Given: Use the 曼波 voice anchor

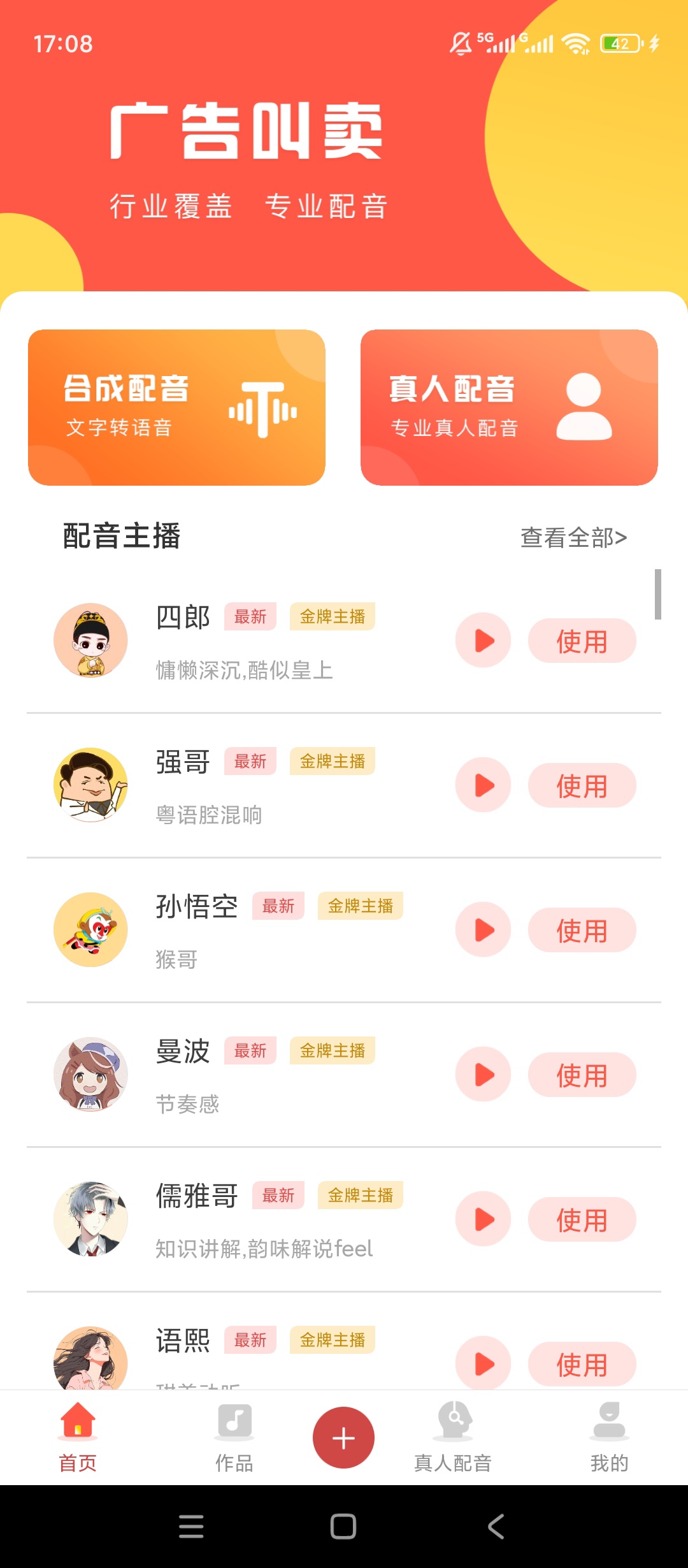Looking at the screenshot, I should tap(582, 1075).
